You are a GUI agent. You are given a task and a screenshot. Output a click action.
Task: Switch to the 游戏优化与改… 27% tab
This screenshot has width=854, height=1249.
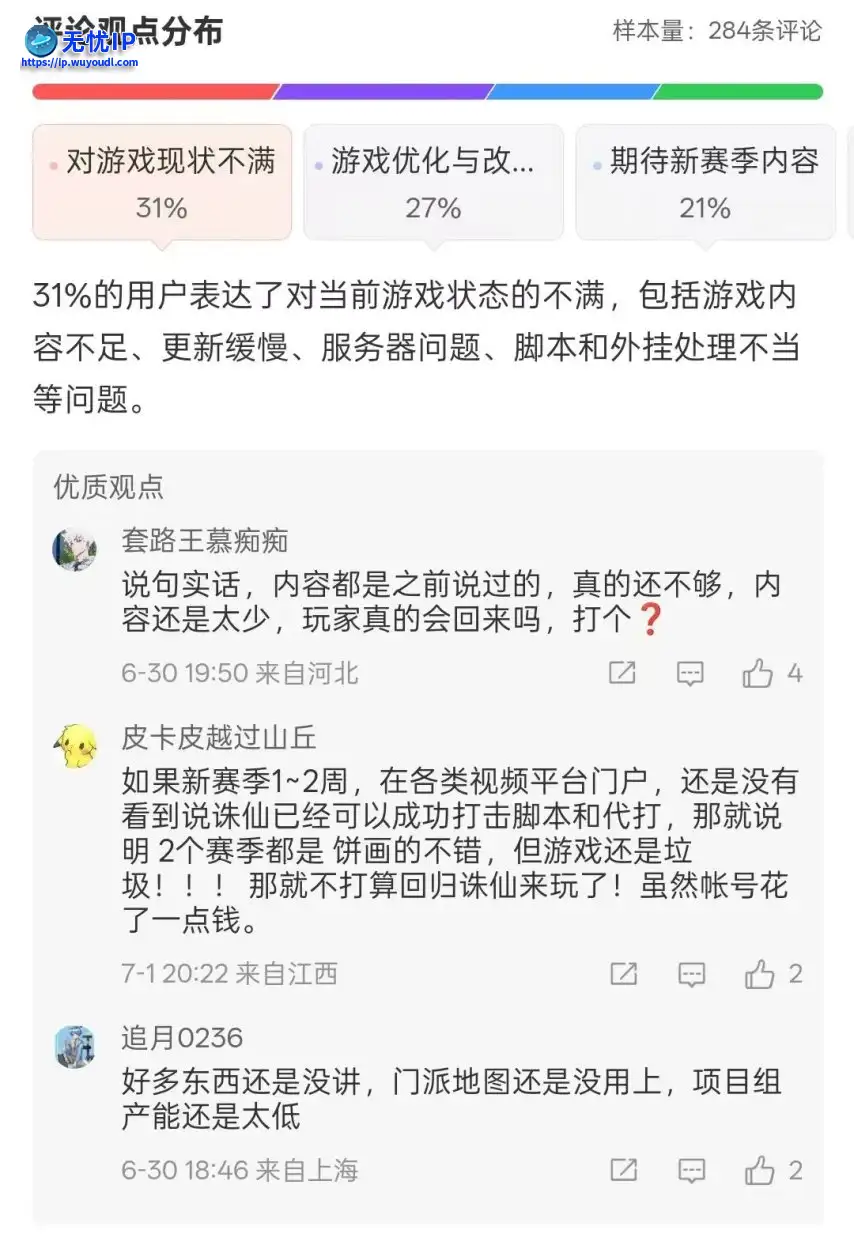click(x=433, y=182)
